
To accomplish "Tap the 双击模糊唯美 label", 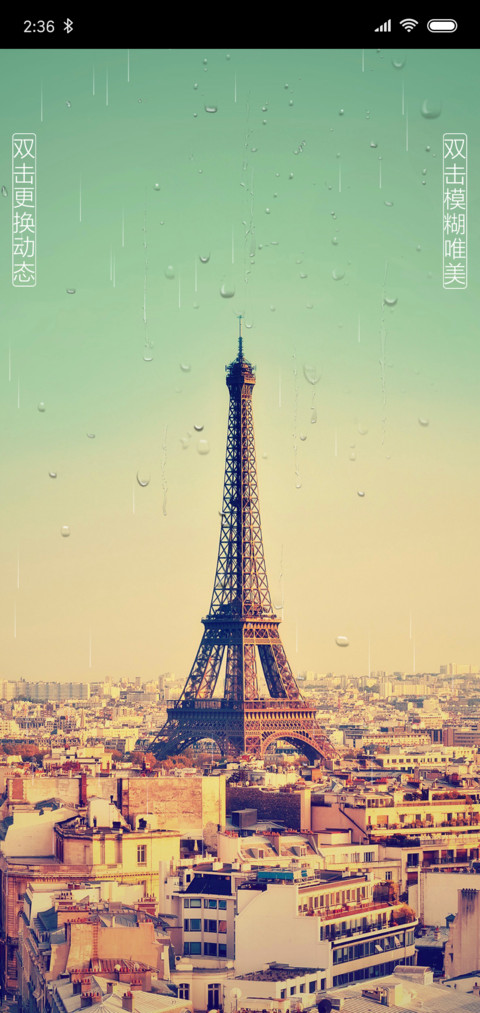I will coord(455,211).
